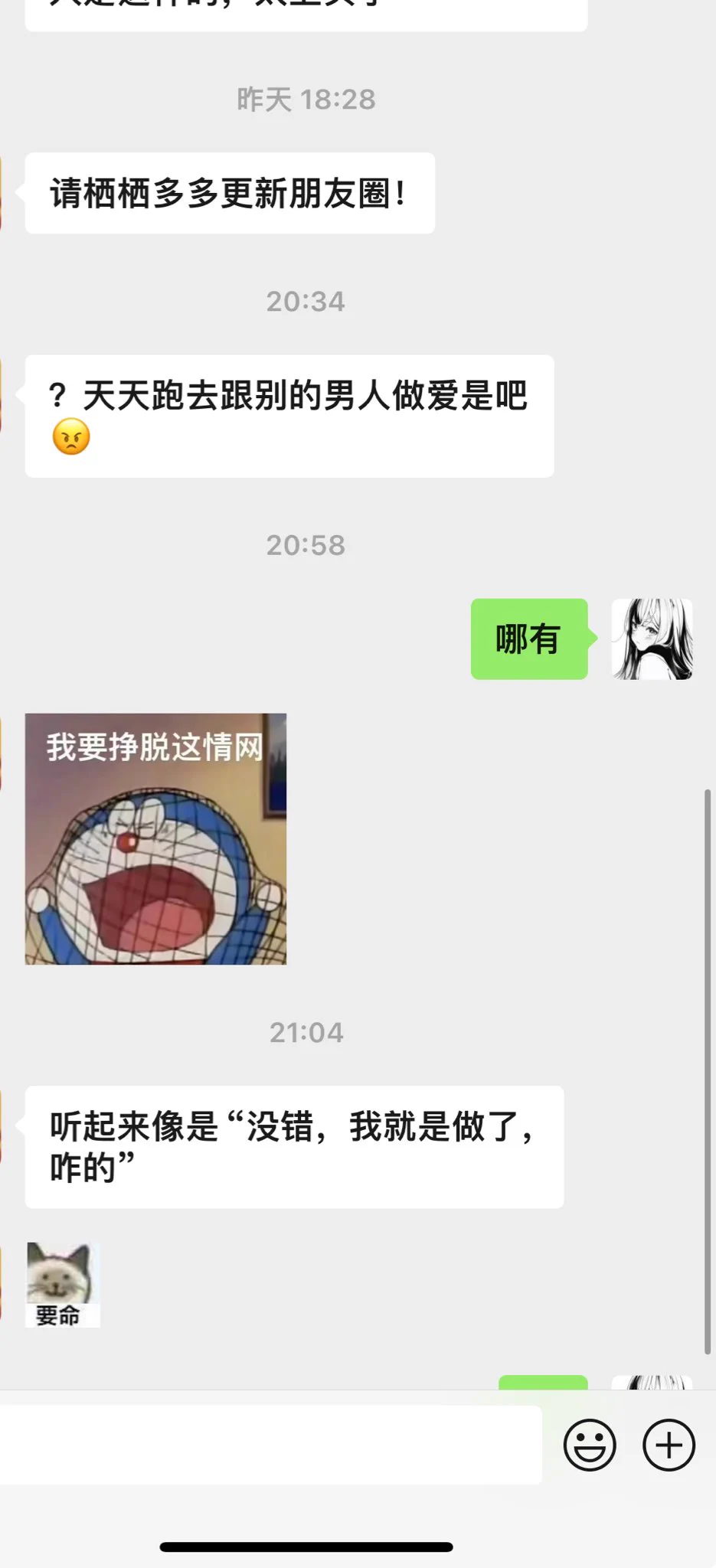Open anime girl avatar next to 哪有
This screenshot has height=1568, width=716.
652,639
